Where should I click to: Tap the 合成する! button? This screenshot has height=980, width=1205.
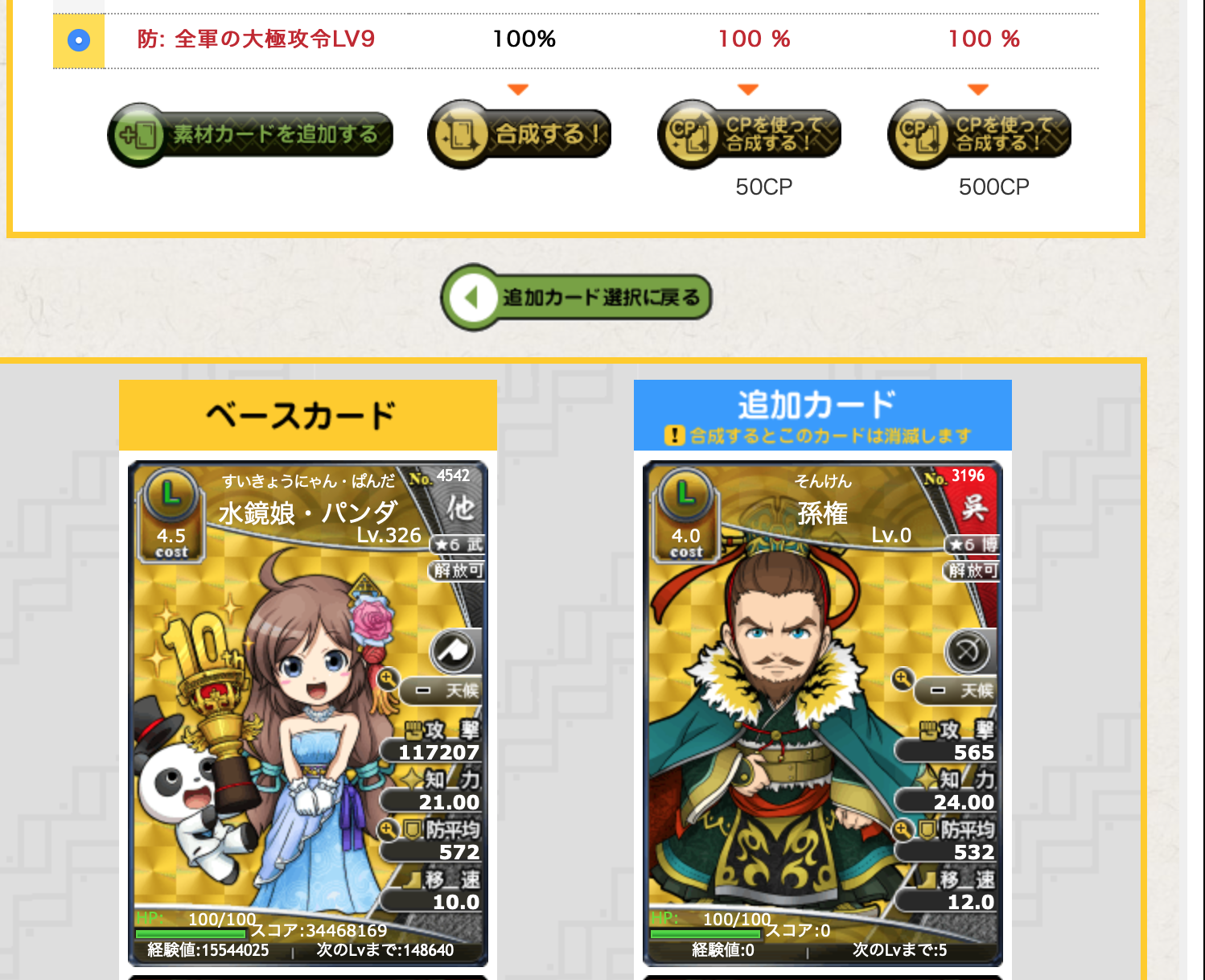(520, 134)
